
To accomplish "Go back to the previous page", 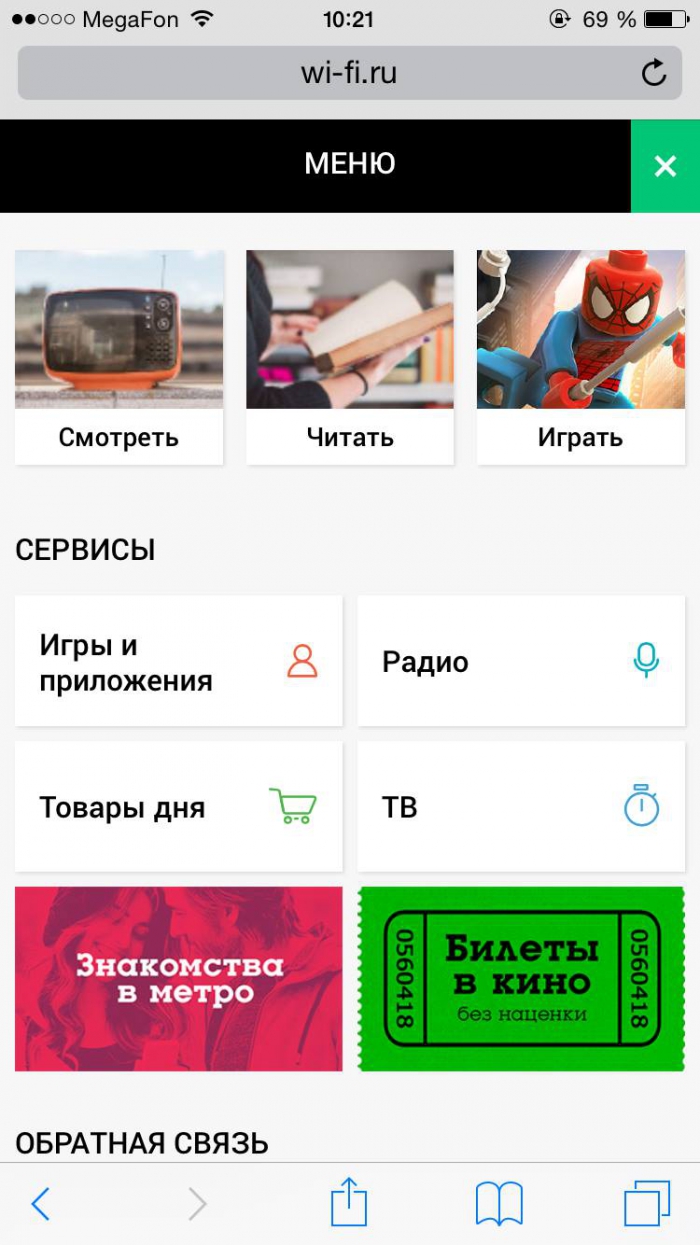I will click(40, 1204).
